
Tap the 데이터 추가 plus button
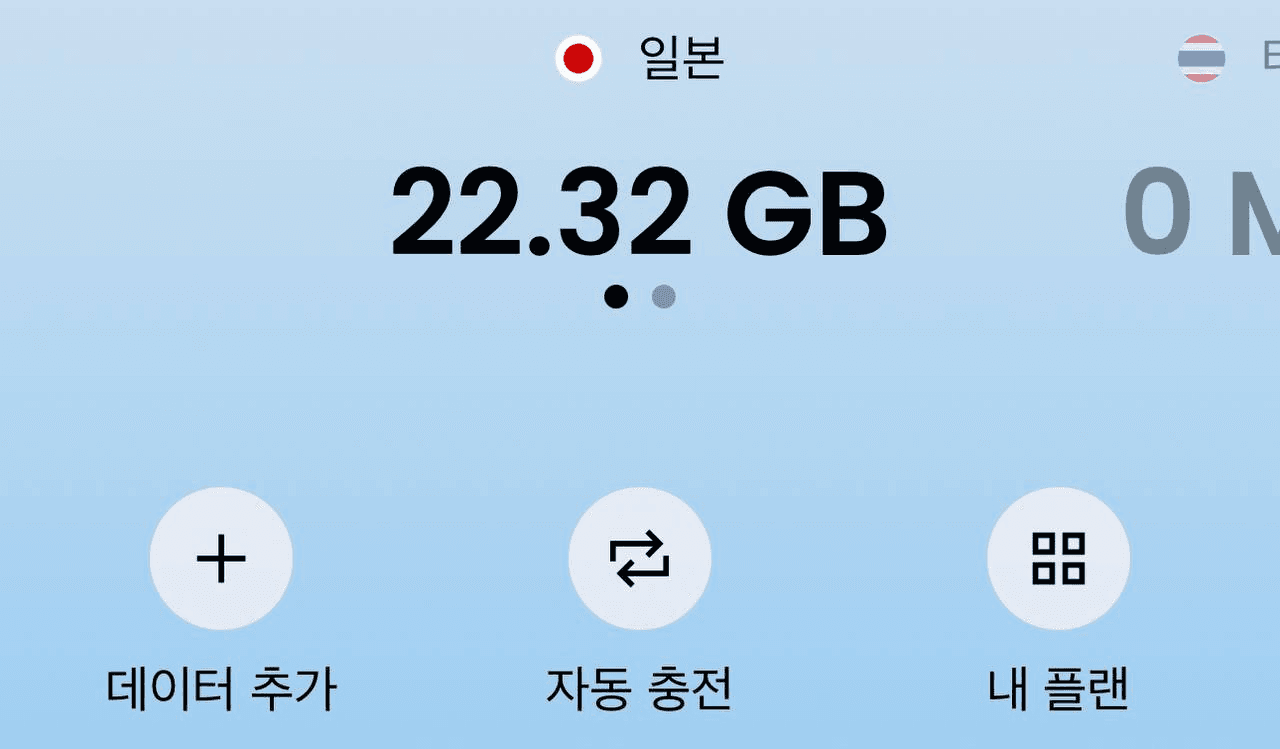(x=221, y=558)
